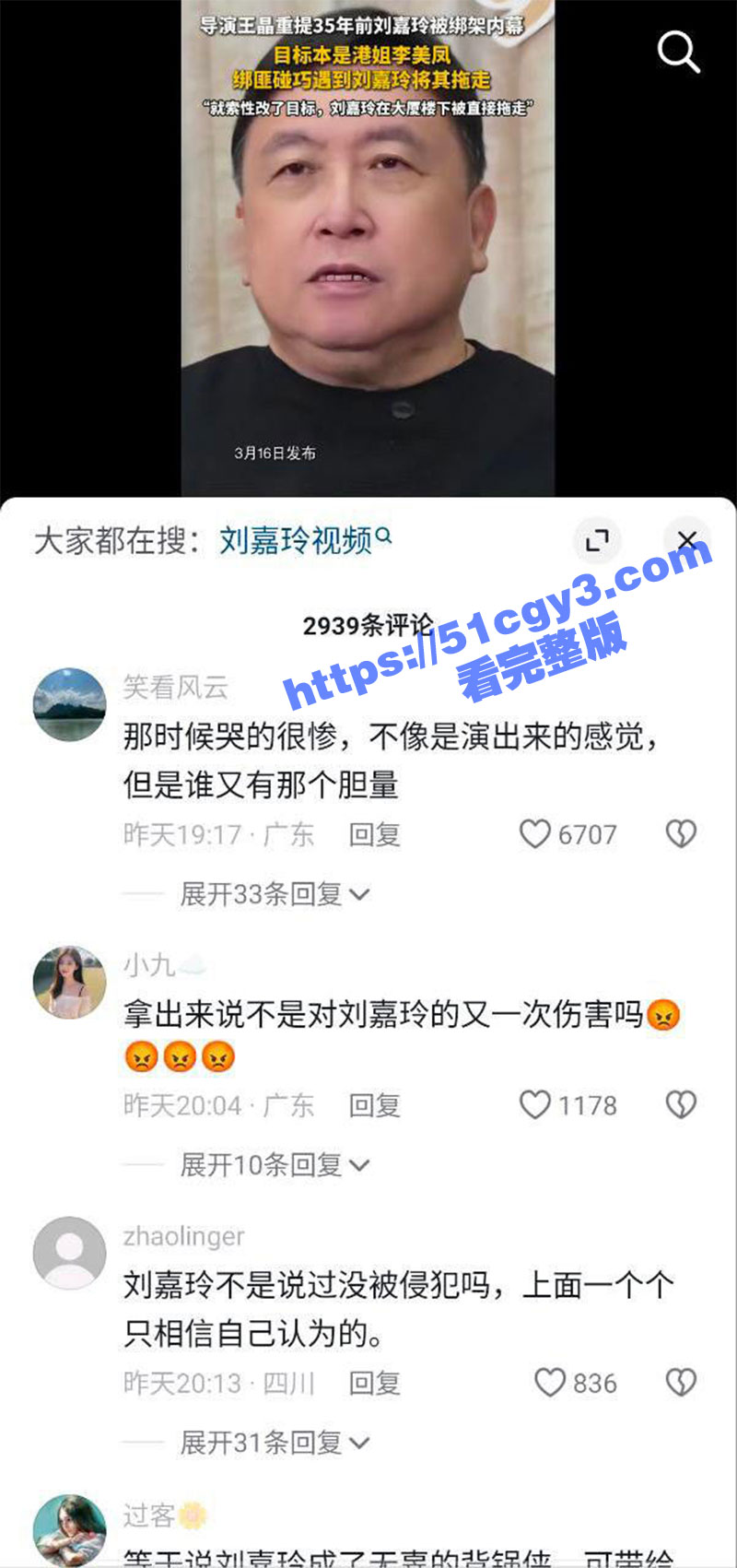Click the magnifier search icon over the video
The width and height of the screenshot is (737, 1568).
[679, 53]
